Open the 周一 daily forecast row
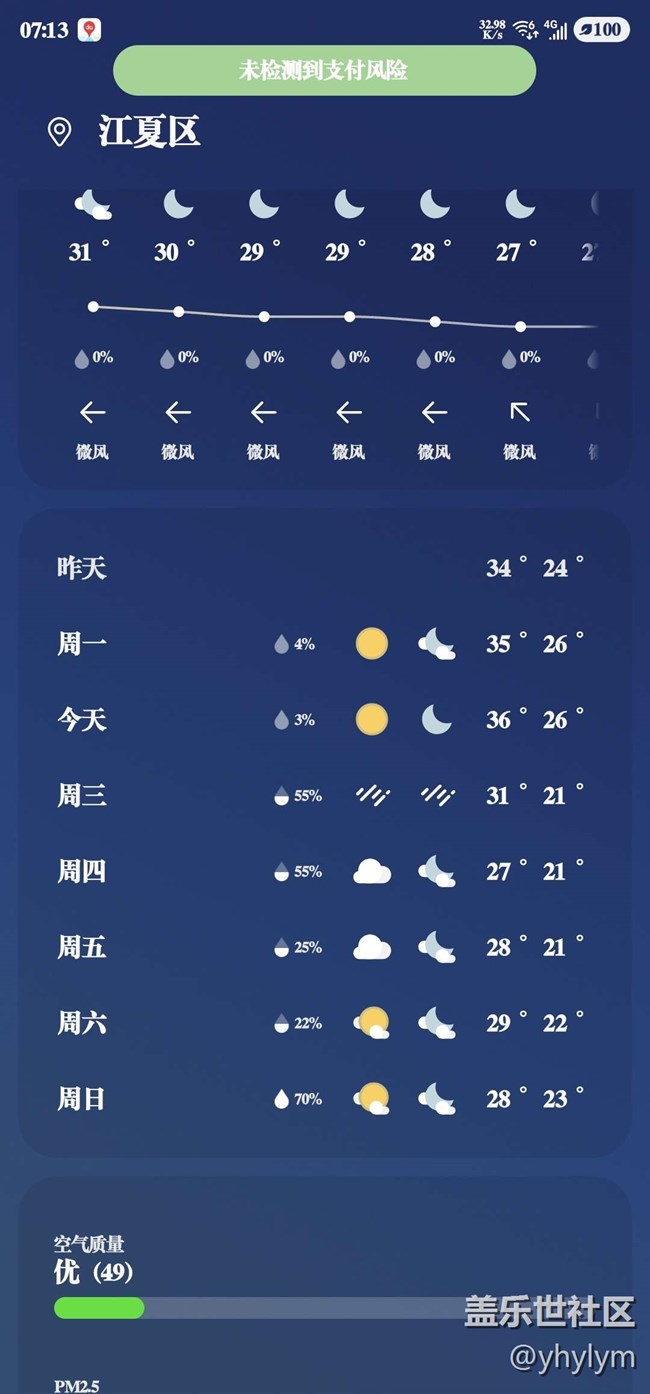Image resolution: width=650 pixels, height=1394 pixels. pos(325,643)
